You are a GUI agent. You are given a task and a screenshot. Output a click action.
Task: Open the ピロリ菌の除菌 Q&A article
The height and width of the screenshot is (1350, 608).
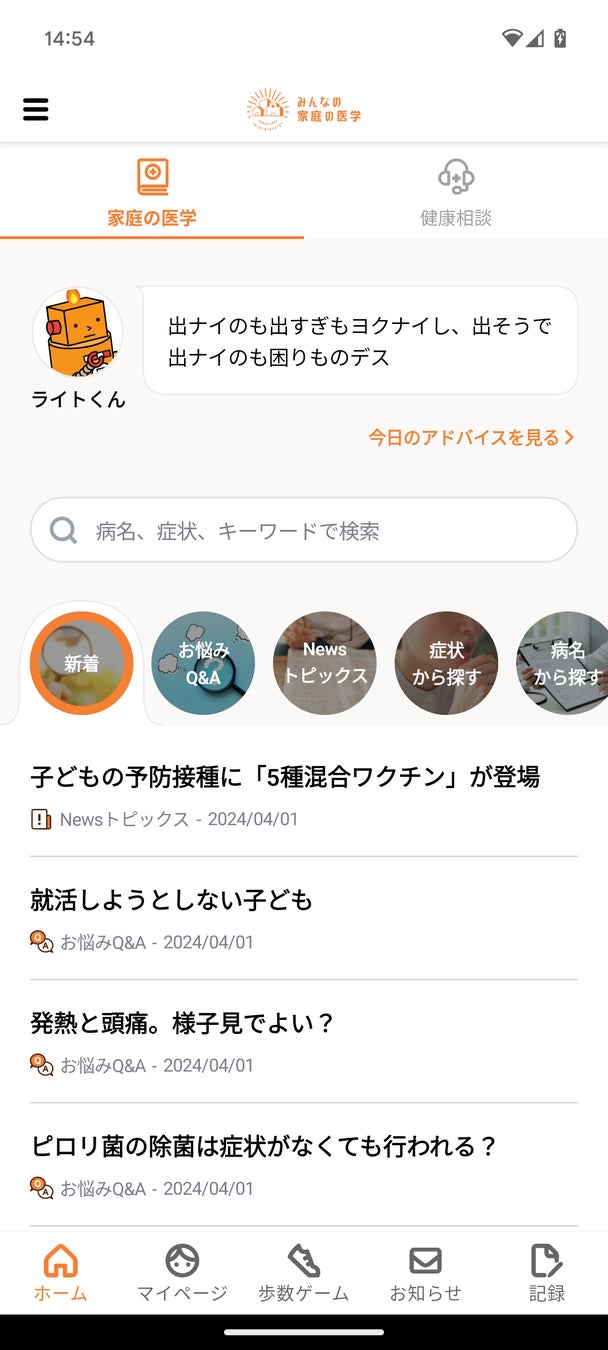[264, 1146]
